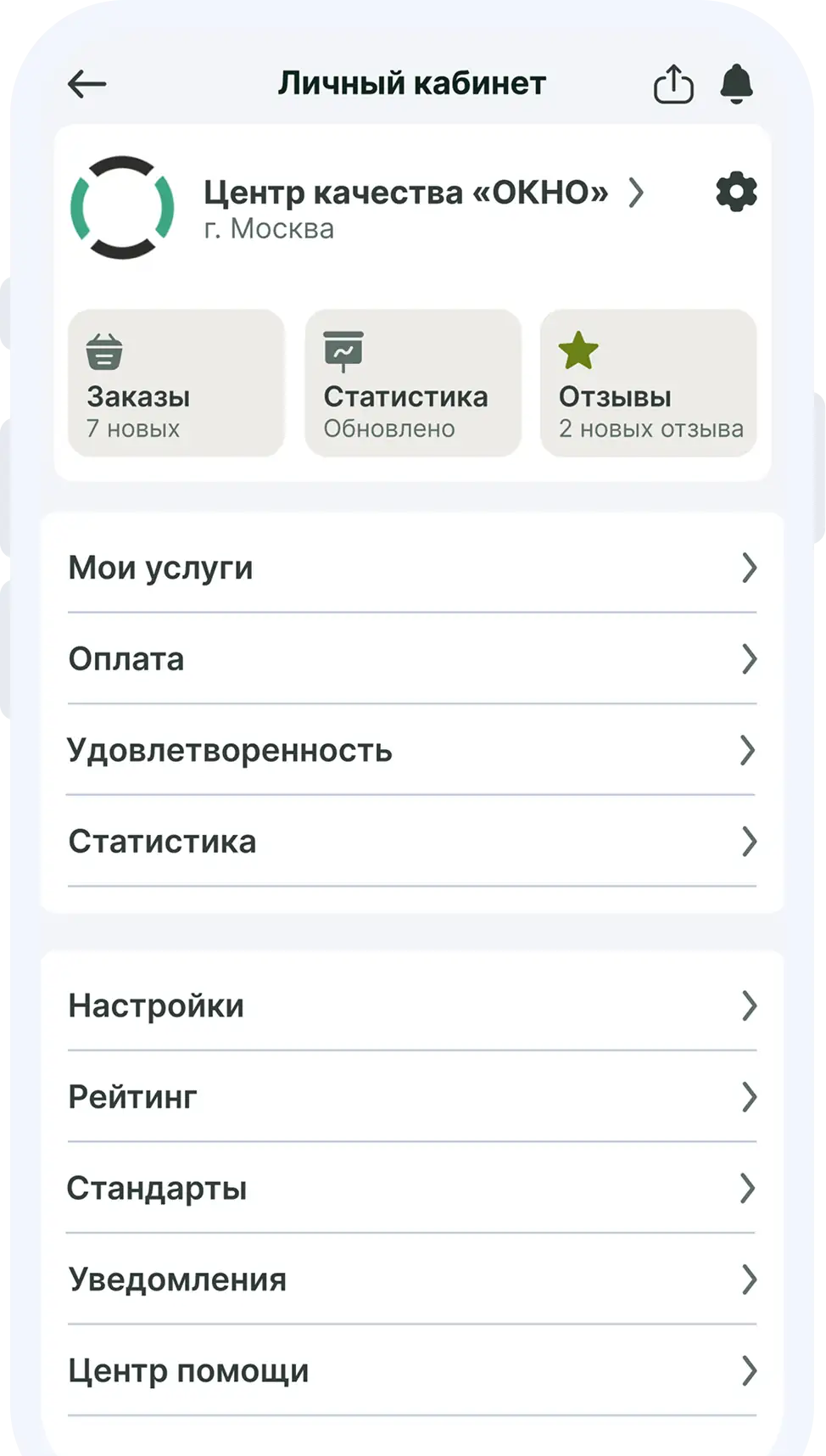Open the Заказы card

[x=176, y=383]
